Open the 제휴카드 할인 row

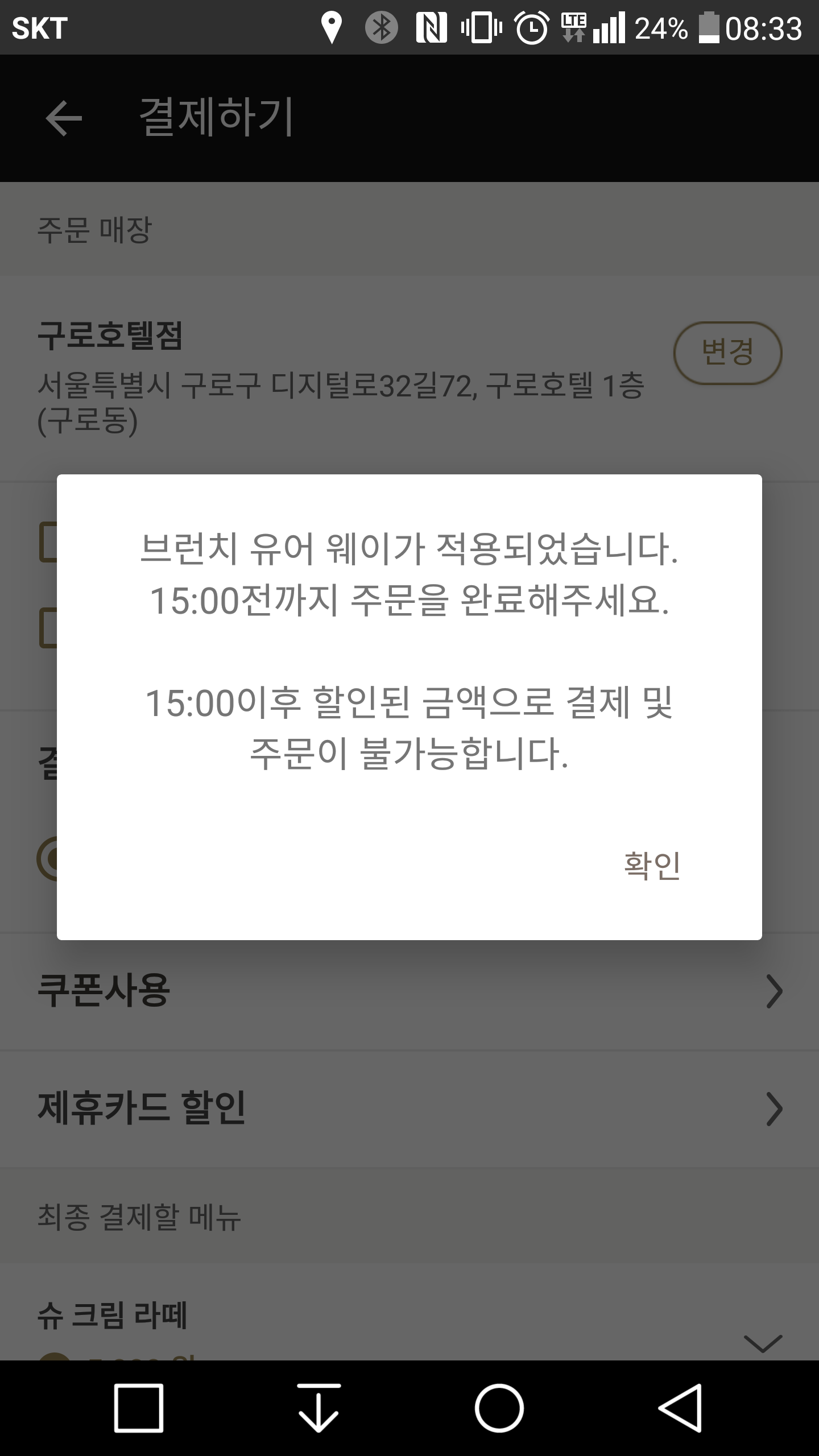[409, 1108]
